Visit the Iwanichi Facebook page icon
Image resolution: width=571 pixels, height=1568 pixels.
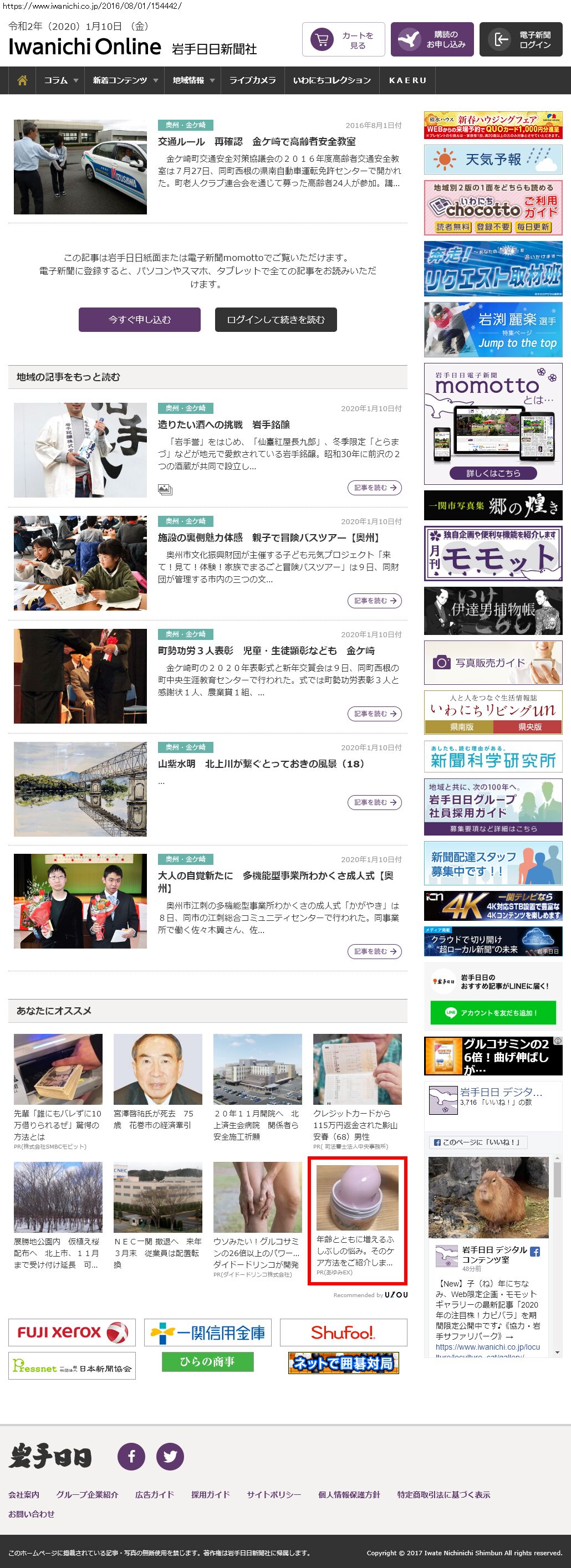point(131,1456)
